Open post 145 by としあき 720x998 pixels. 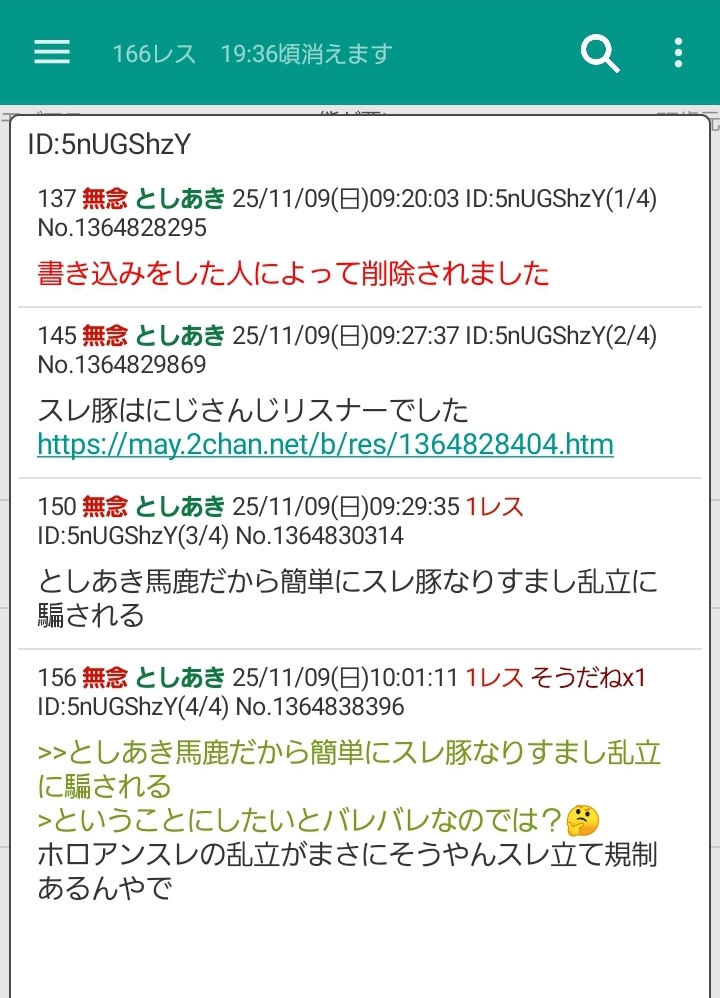[x=252, y=410]
